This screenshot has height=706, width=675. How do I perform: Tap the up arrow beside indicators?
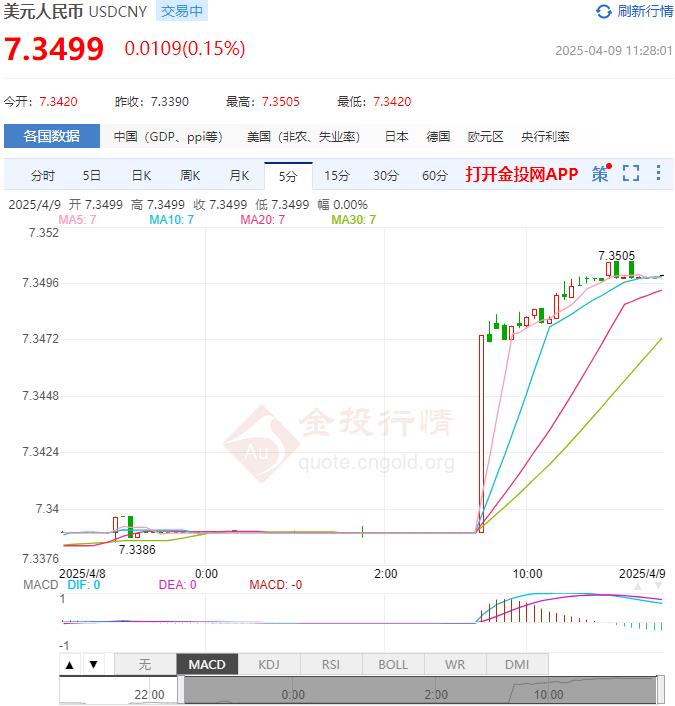(x=70, y=664)
